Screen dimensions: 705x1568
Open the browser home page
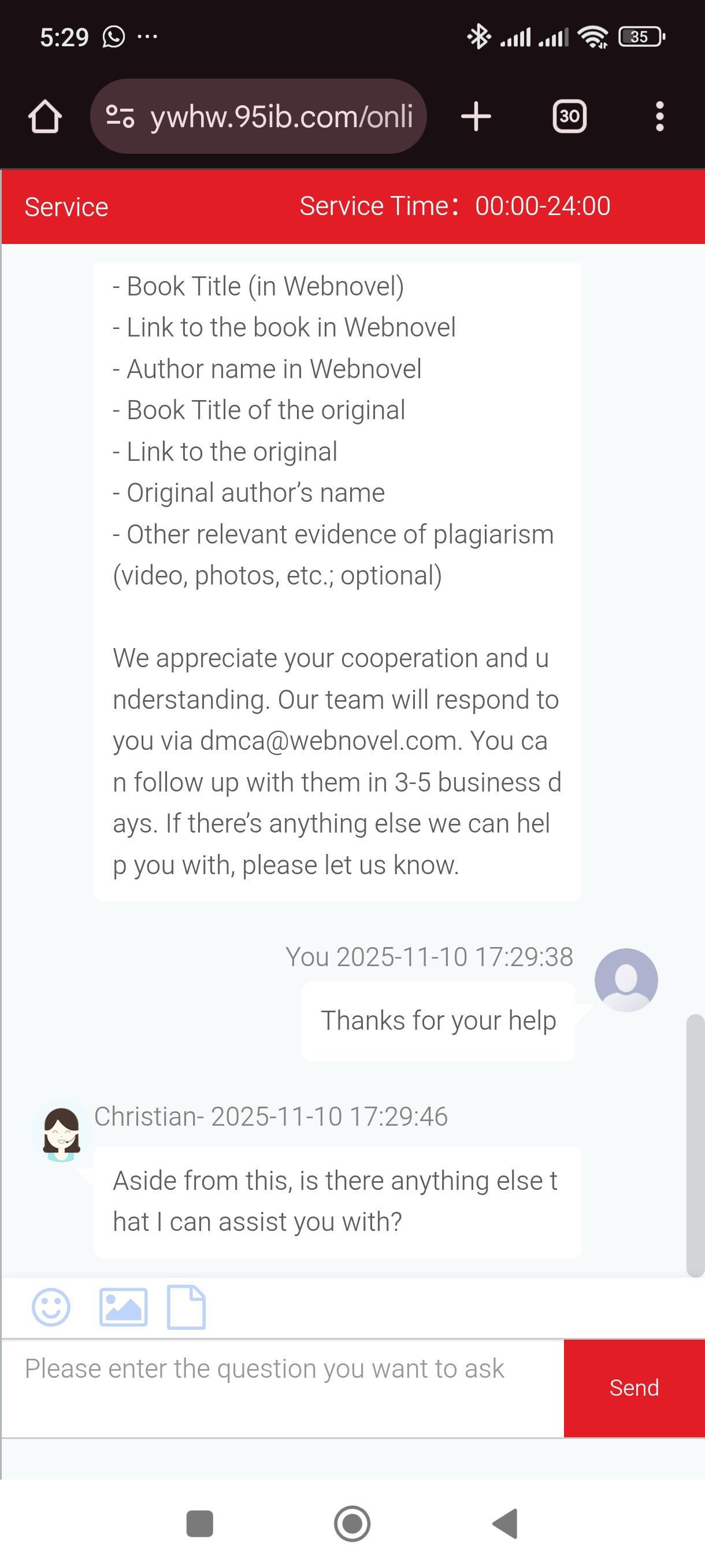(x=45, y=116)
